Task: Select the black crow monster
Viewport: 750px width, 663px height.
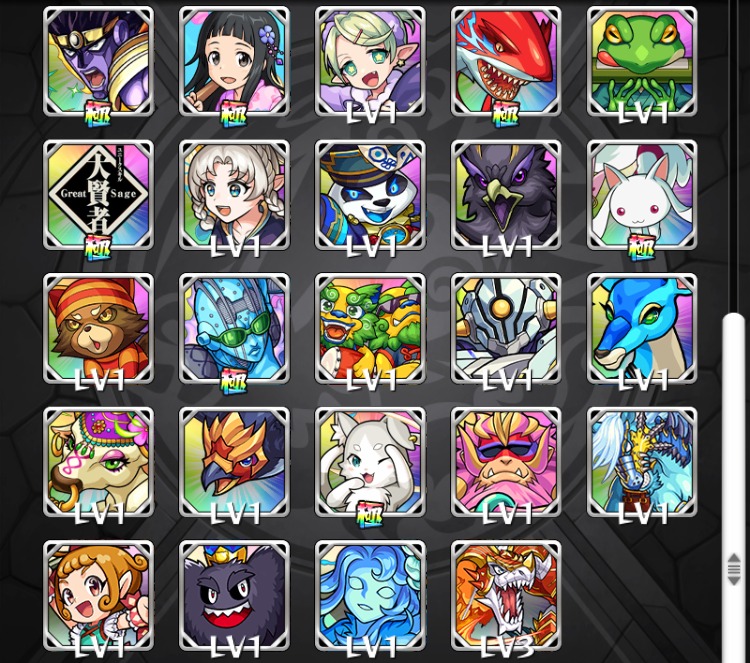Action: pyautogui.click(x=506, y=194)
